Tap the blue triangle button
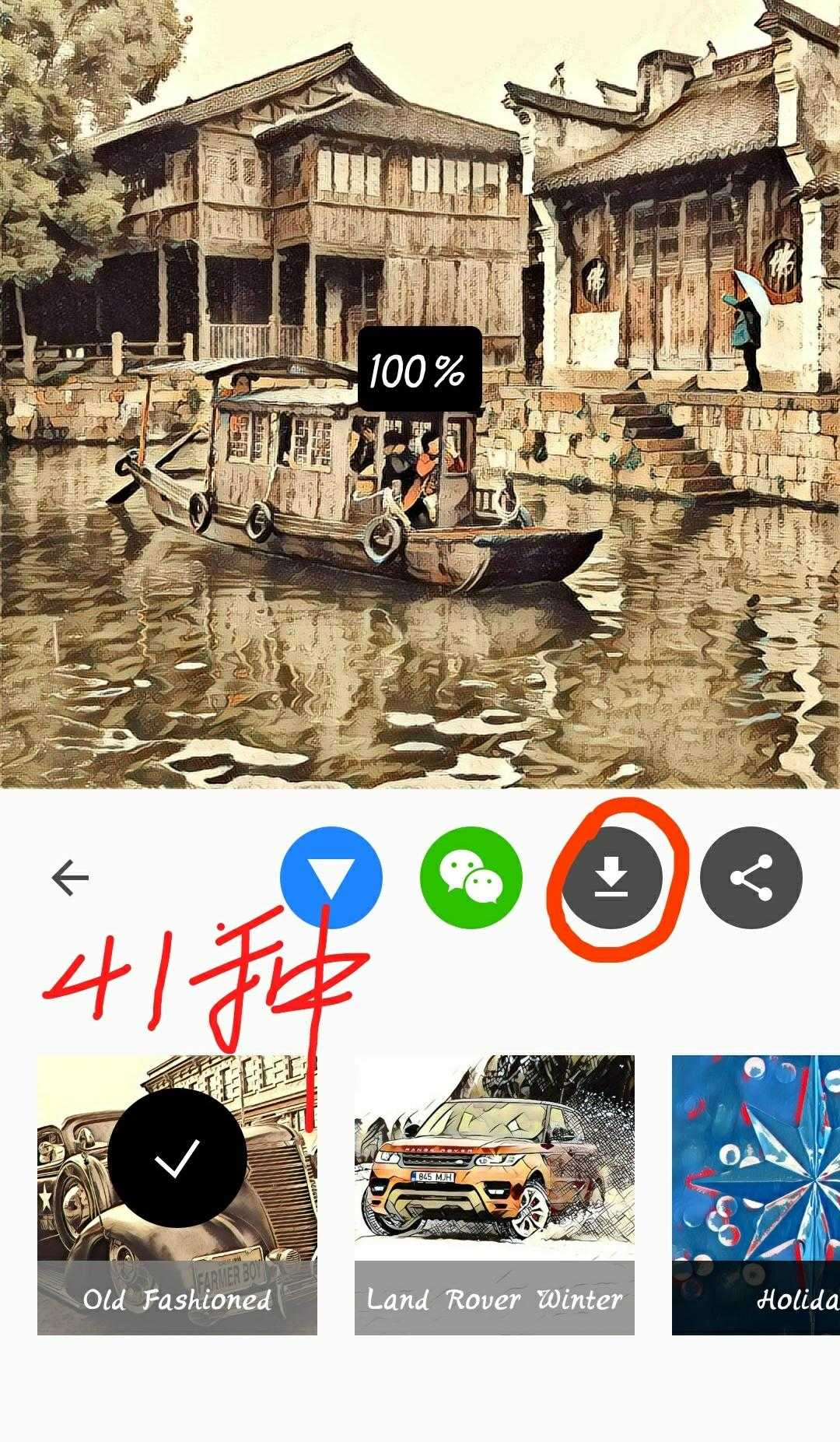Image resolution: width=840 pixels, height=1442 pixels. coord(331,877)
